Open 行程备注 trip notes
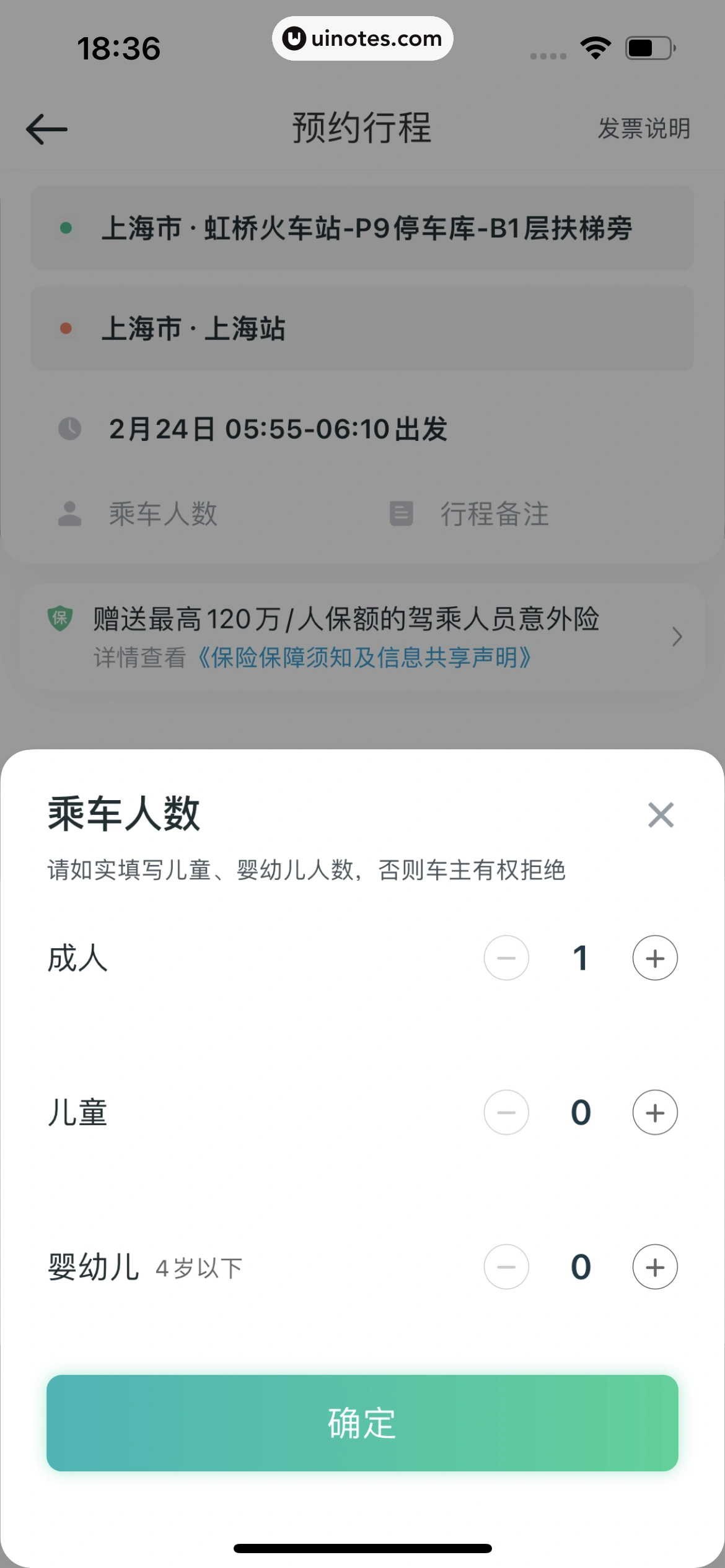Screen dimensions: 725x1568 494,514
